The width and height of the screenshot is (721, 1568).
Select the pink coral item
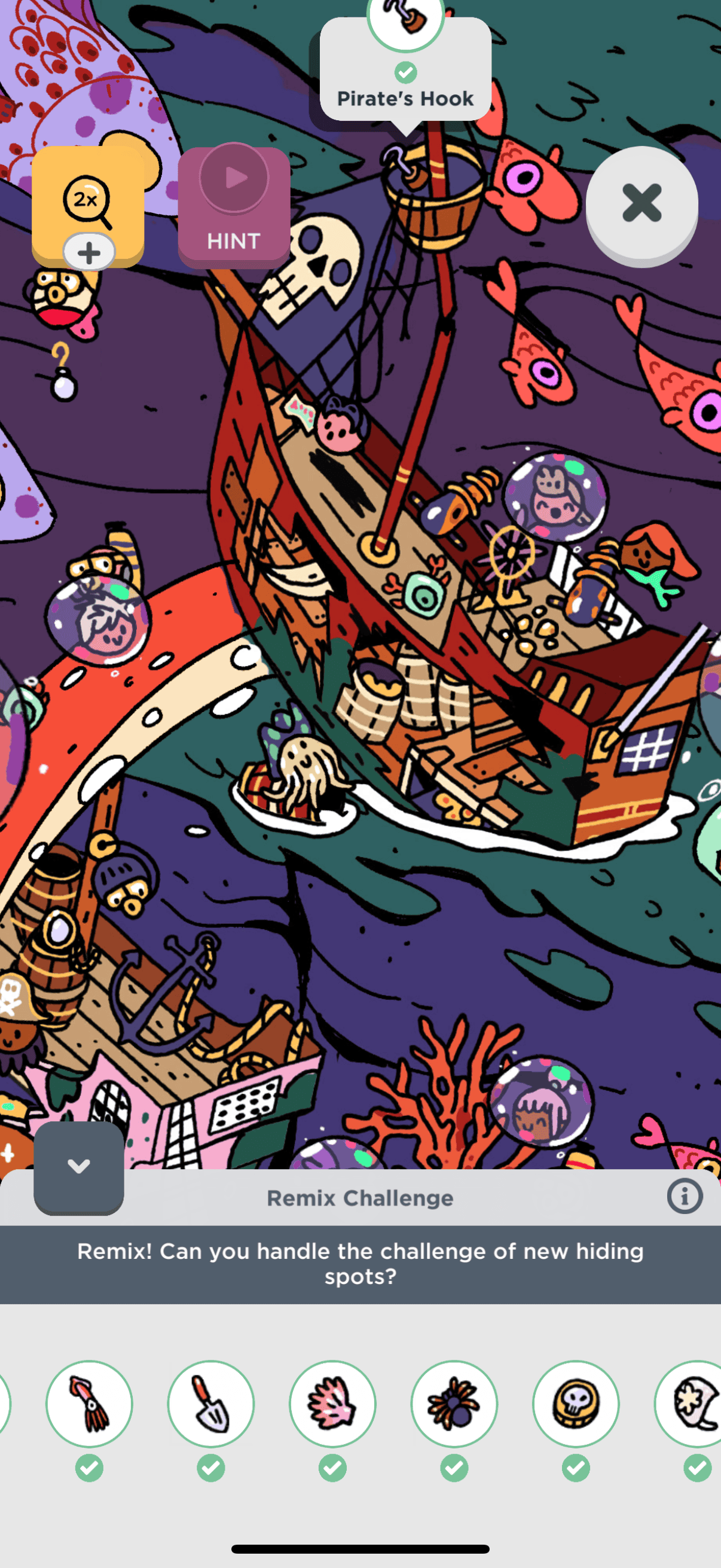tap(333, 1403)
